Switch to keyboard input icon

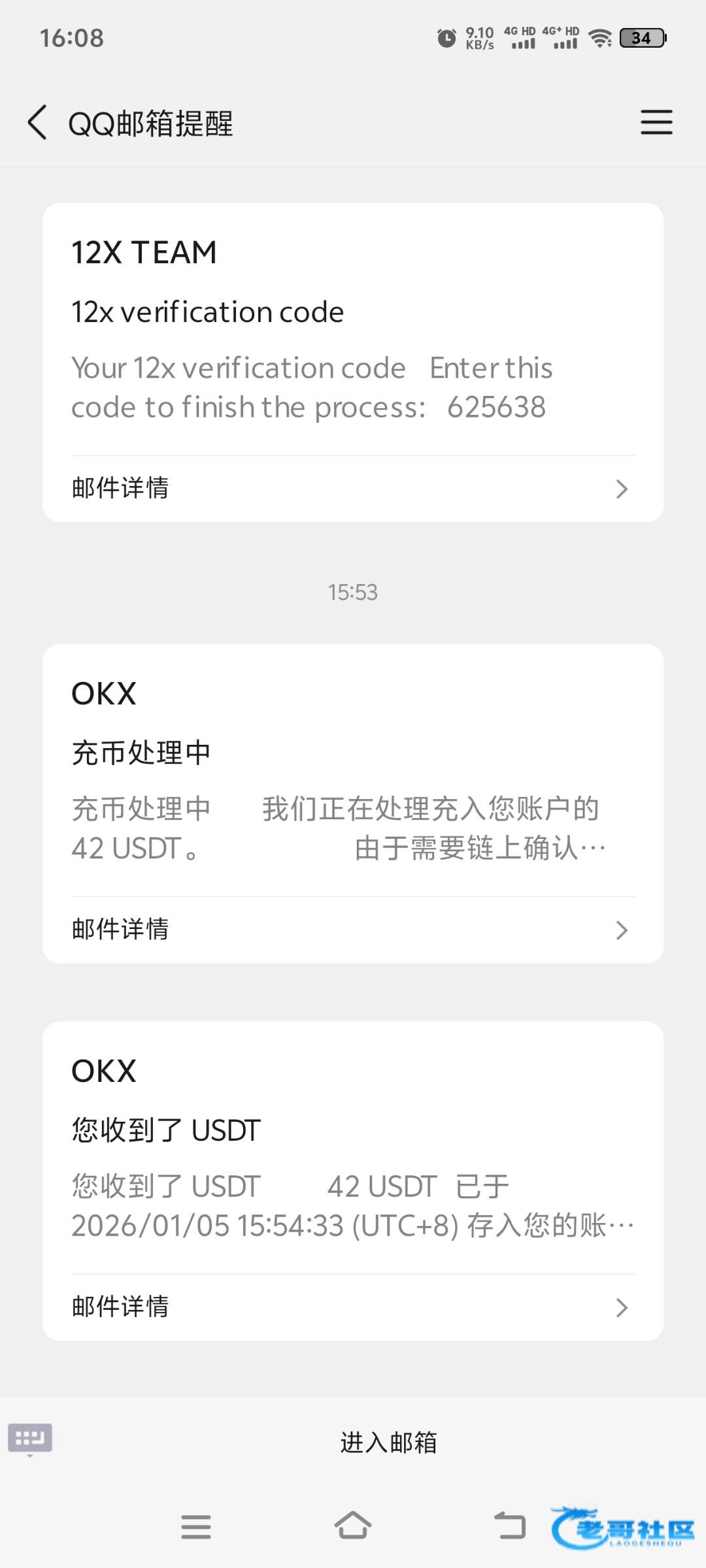point(30,1439)
